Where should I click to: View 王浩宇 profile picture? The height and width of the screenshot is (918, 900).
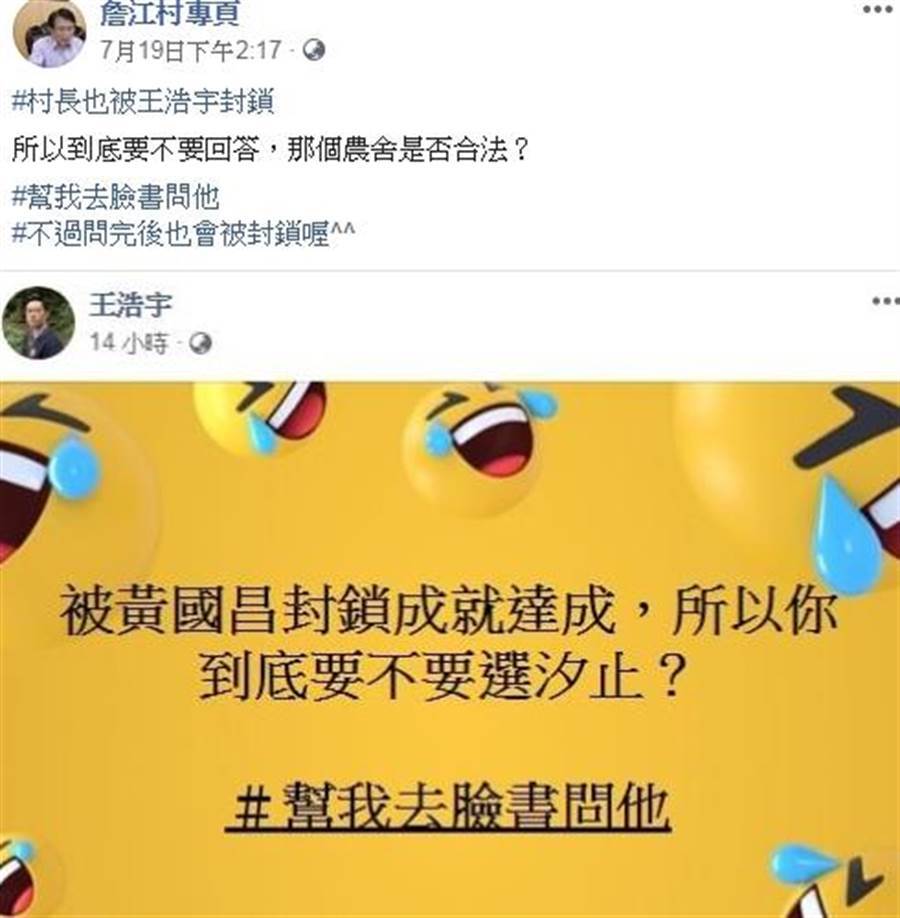tap(39, 323)
